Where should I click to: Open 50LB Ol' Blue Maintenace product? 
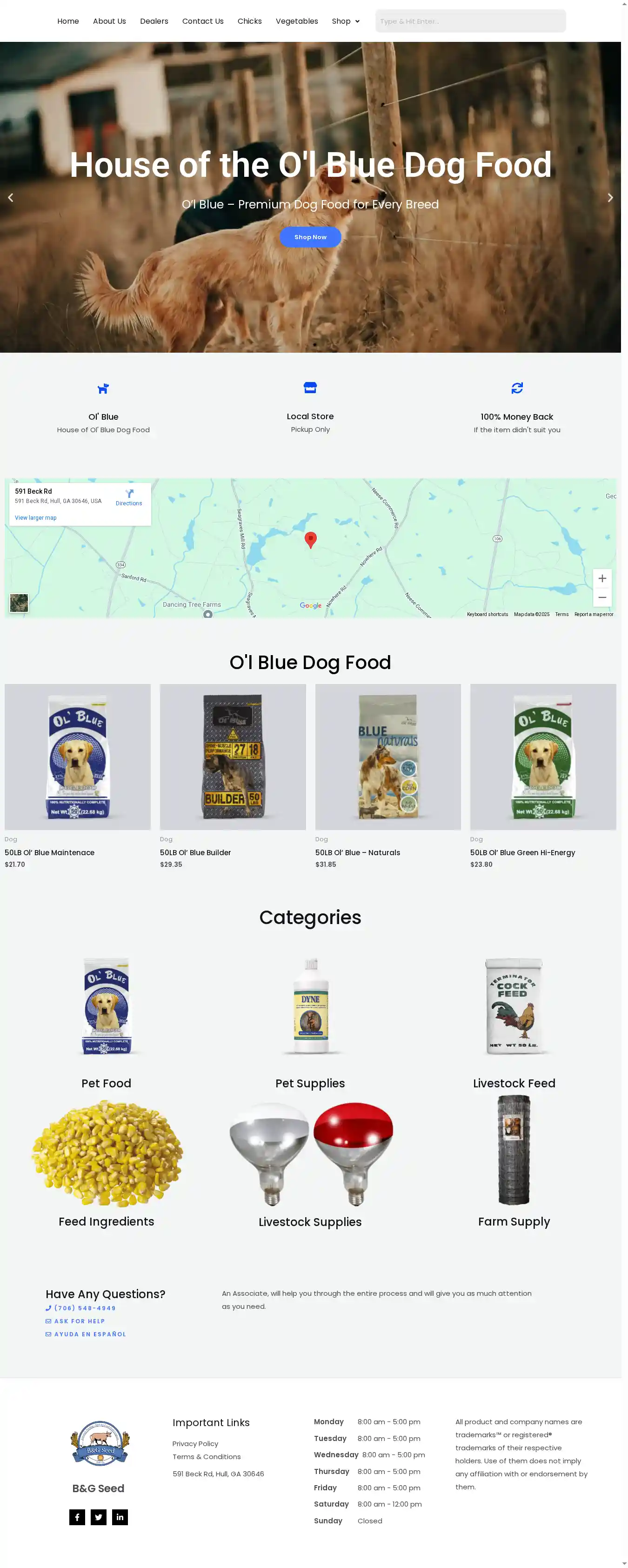click(49, 852)
